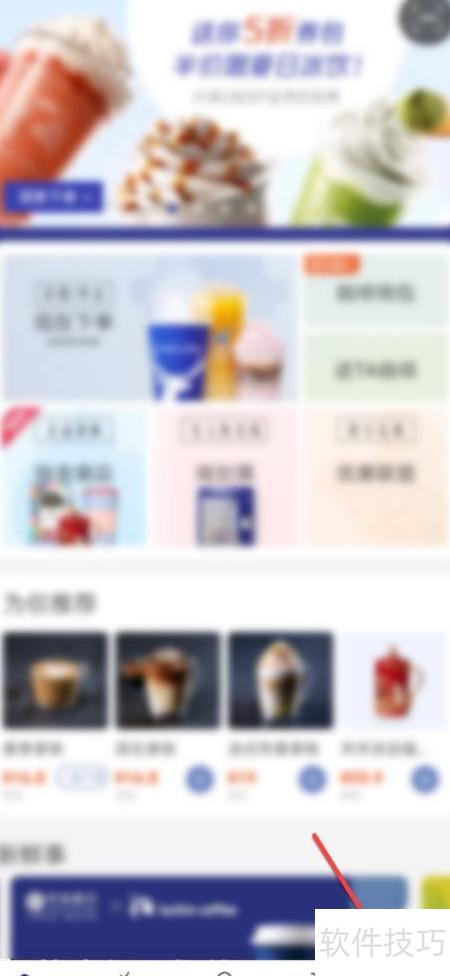Open the large order tile showing three drinks

coord(150,327)
